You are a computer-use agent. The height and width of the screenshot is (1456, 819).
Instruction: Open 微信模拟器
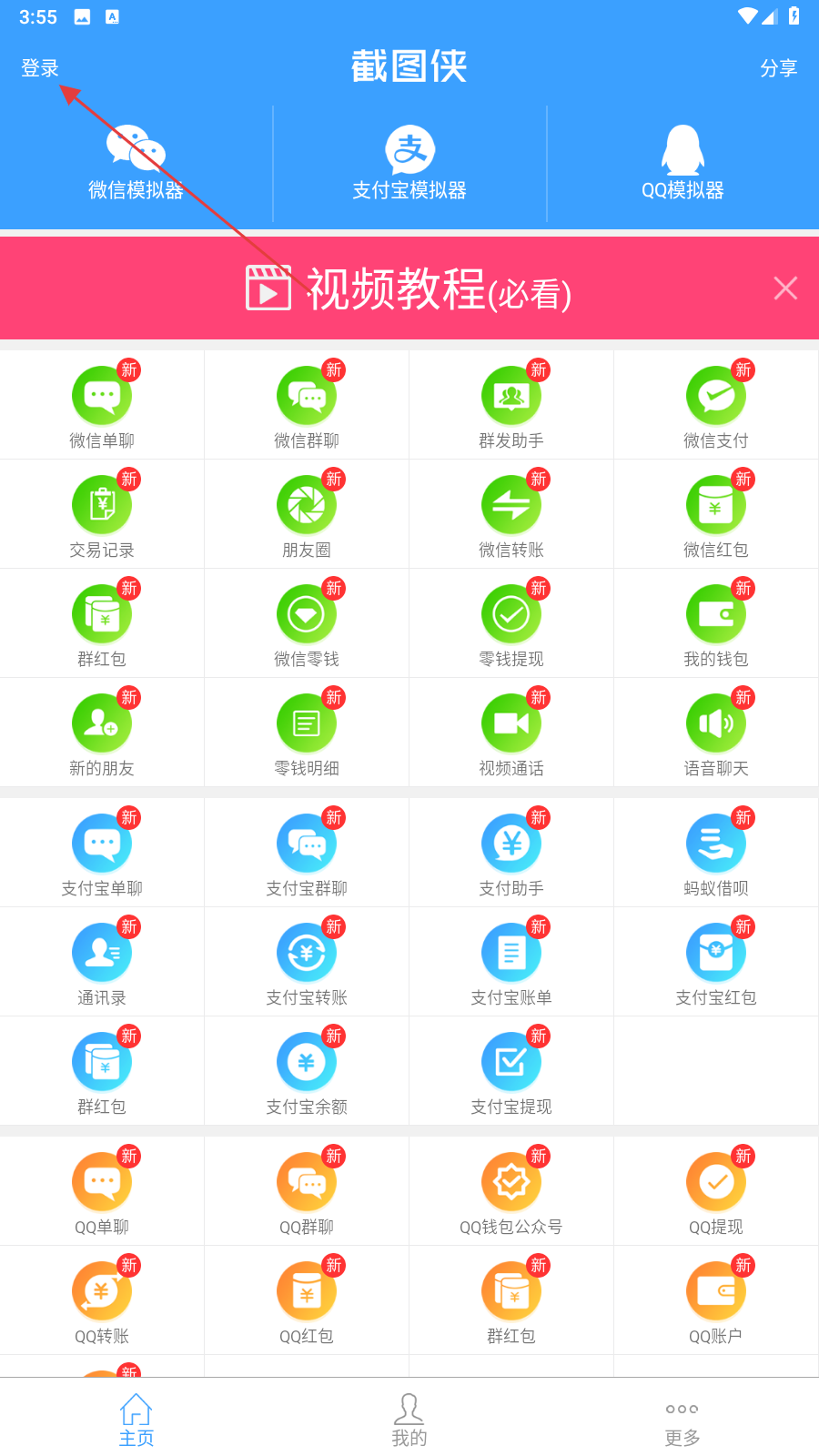(x=136, y=164)
